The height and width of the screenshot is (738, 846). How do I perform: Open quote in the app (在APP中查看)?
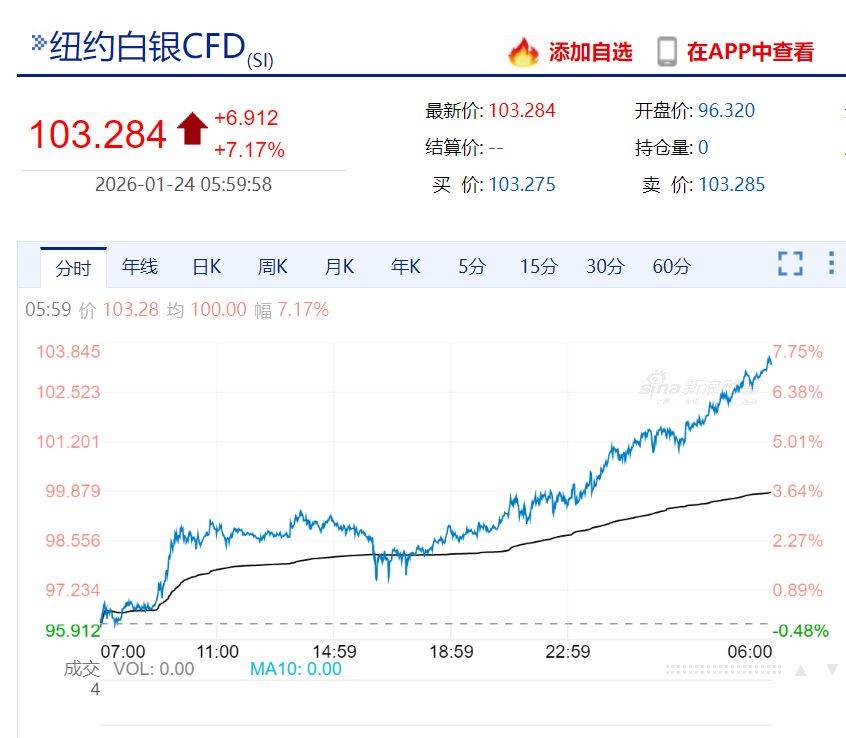(x=737, y=52)
